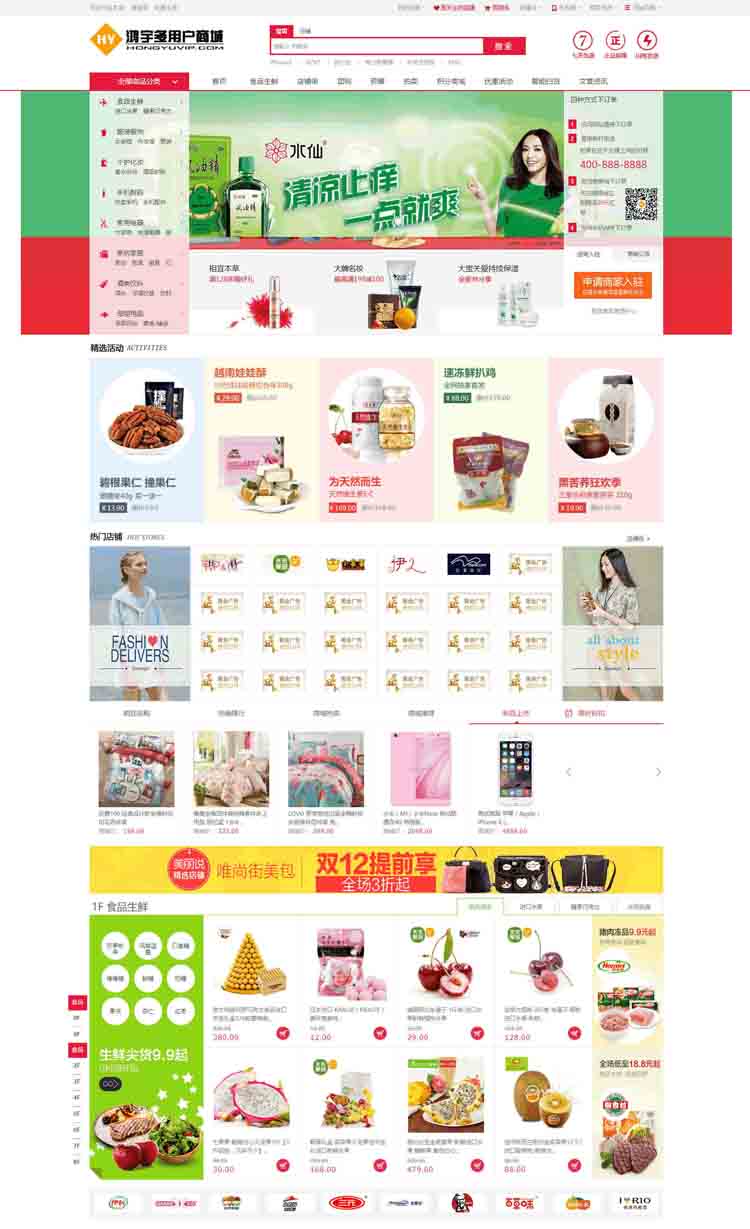Open the 越南娃娃酥 promotion card
The height and width of the screenshot is (1229, 750).
click(261, 440)
